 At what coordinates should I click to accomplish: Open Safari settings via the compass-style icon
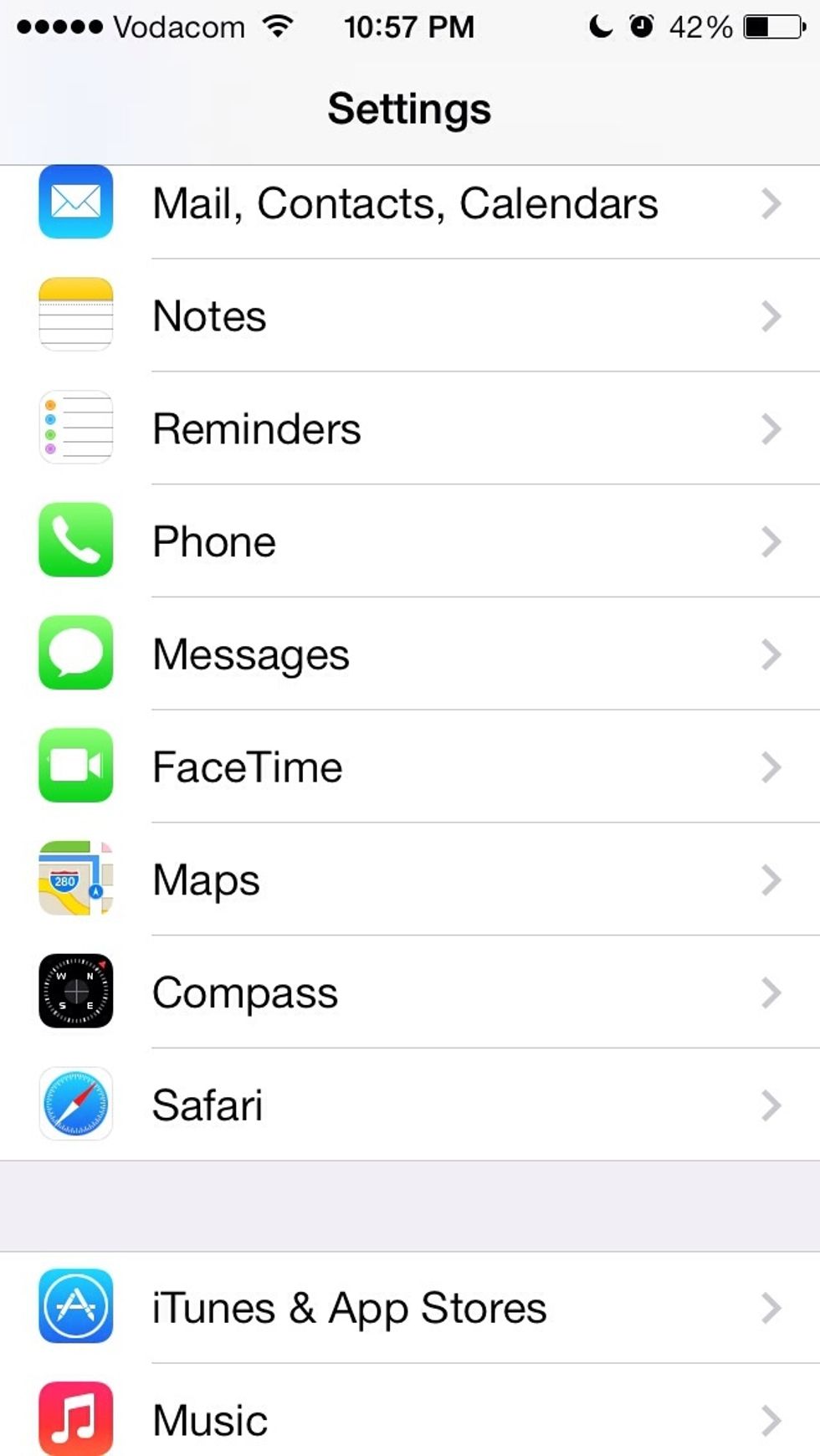pos(75,1105)
